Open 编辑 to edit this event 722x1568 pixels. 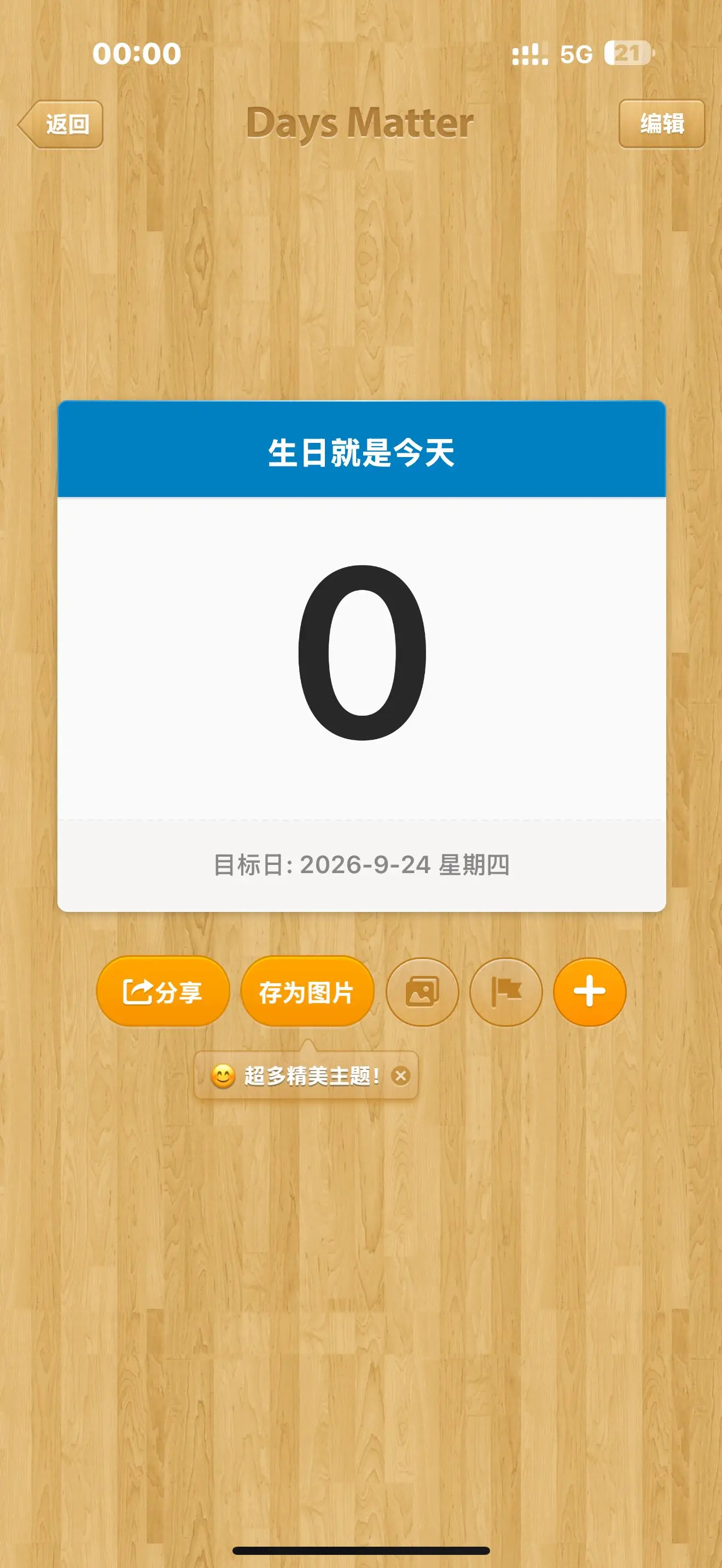[662, 124]
